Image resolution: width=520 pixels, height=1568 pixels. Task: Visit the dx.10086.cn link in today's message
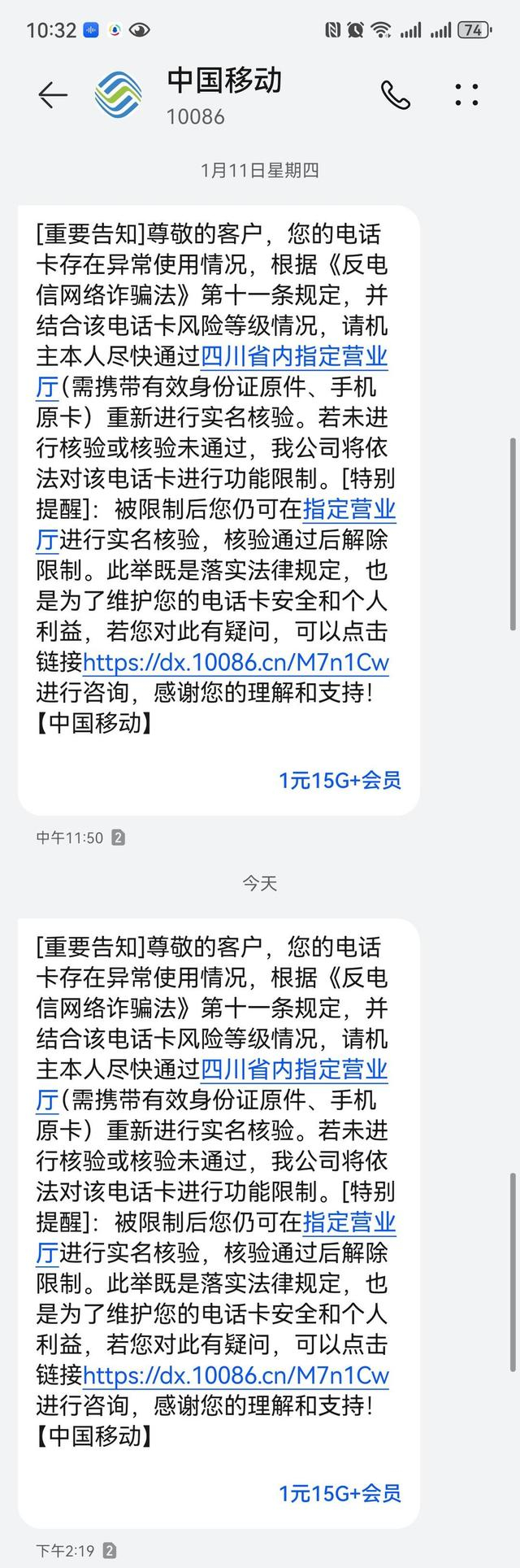point(236,1374)
